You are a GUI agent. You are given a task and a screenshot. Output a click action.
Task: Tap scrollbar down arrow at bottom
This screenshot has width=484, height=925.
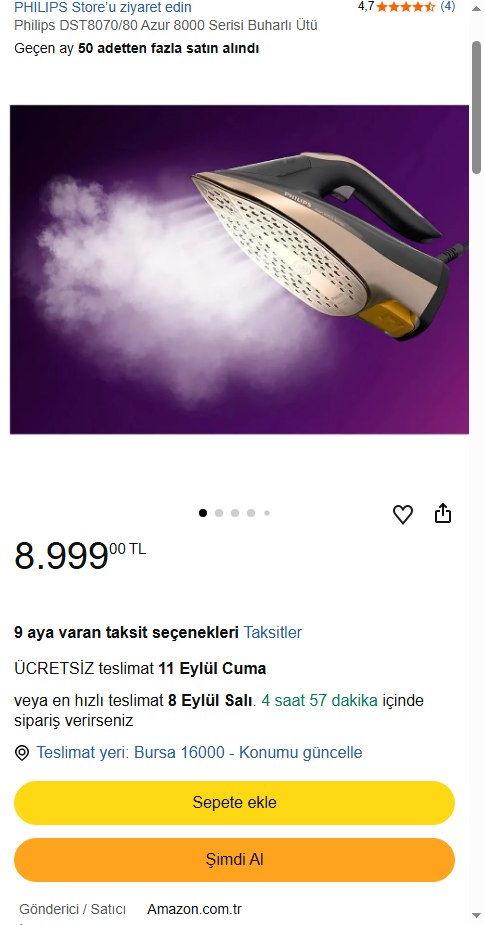pos(476,916)
